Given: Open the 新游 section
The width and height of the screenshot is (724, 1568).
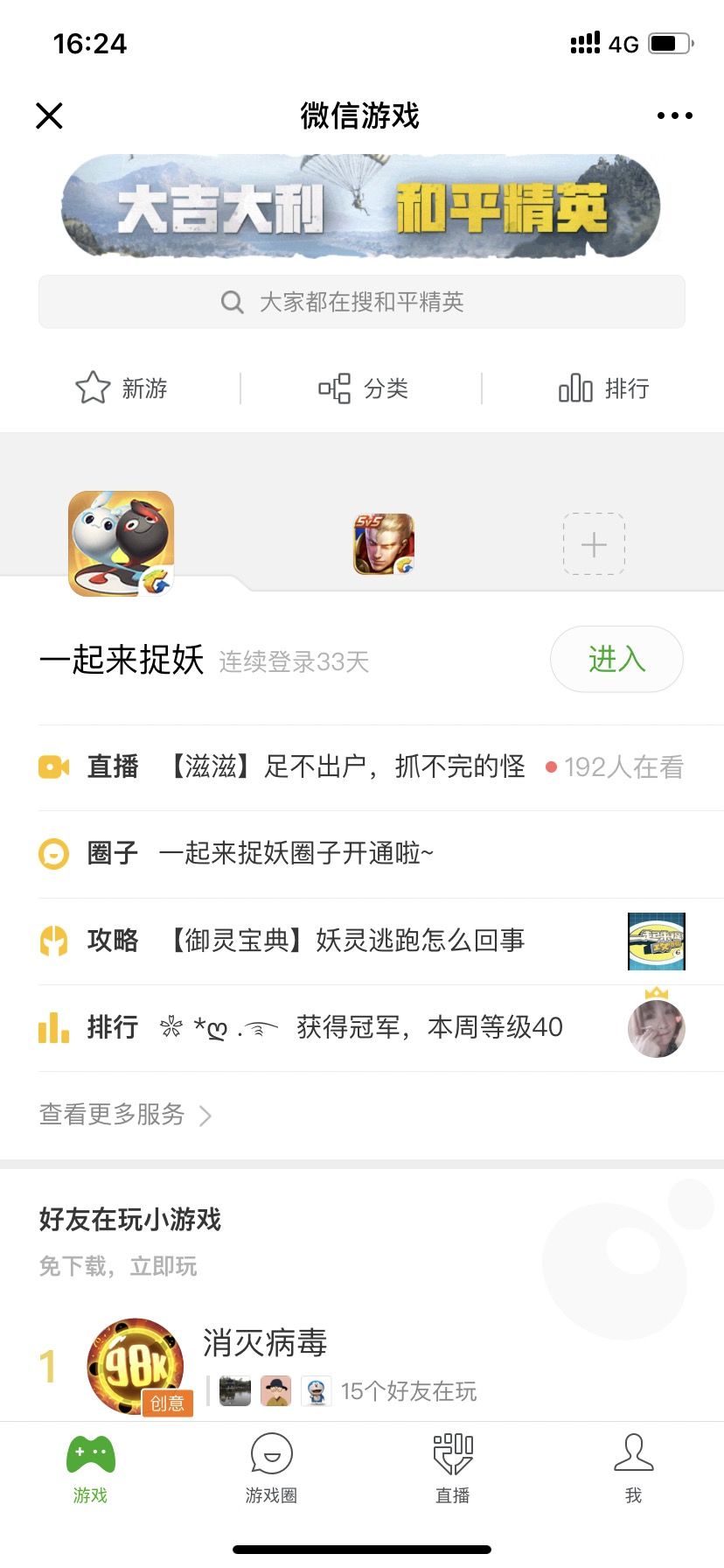Looking at the screenshot, I should coord(121,388).
